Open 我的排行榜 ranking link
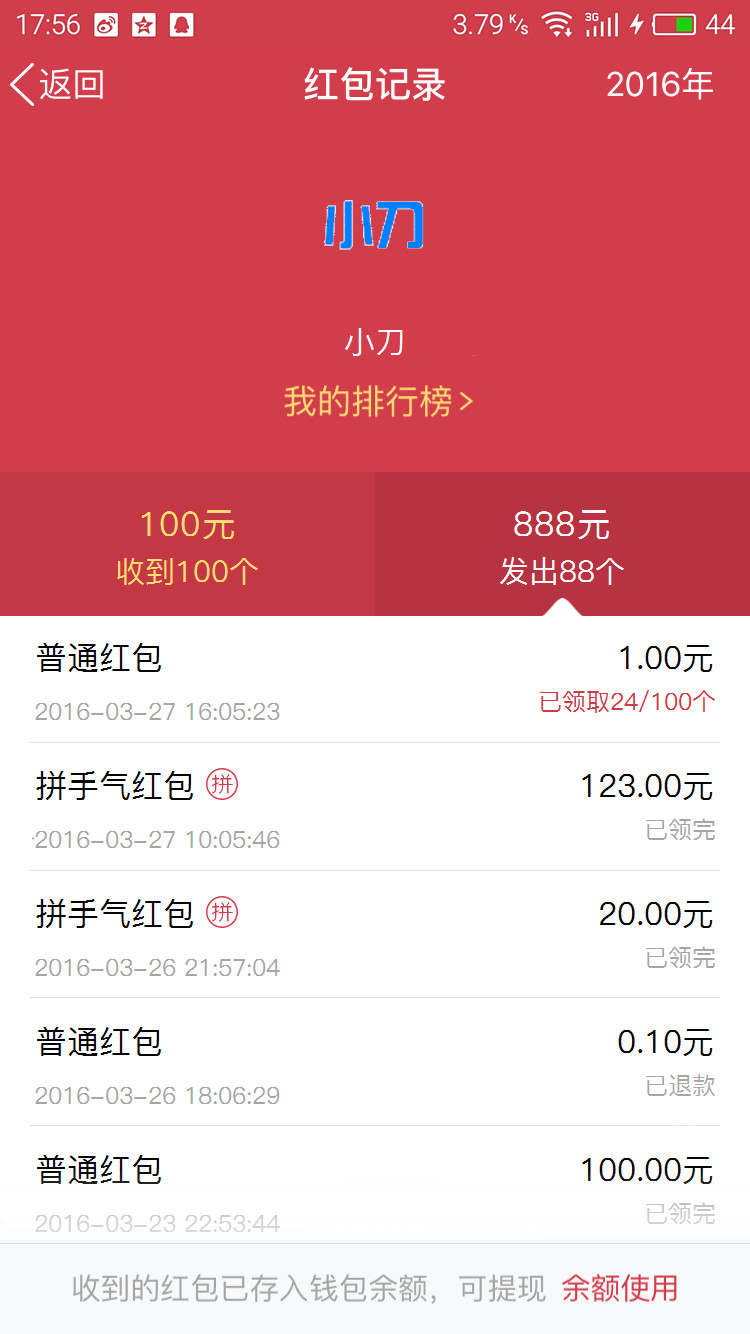Screen dimensions: 750x1334 pyautogui.click(x=377, y=402)
